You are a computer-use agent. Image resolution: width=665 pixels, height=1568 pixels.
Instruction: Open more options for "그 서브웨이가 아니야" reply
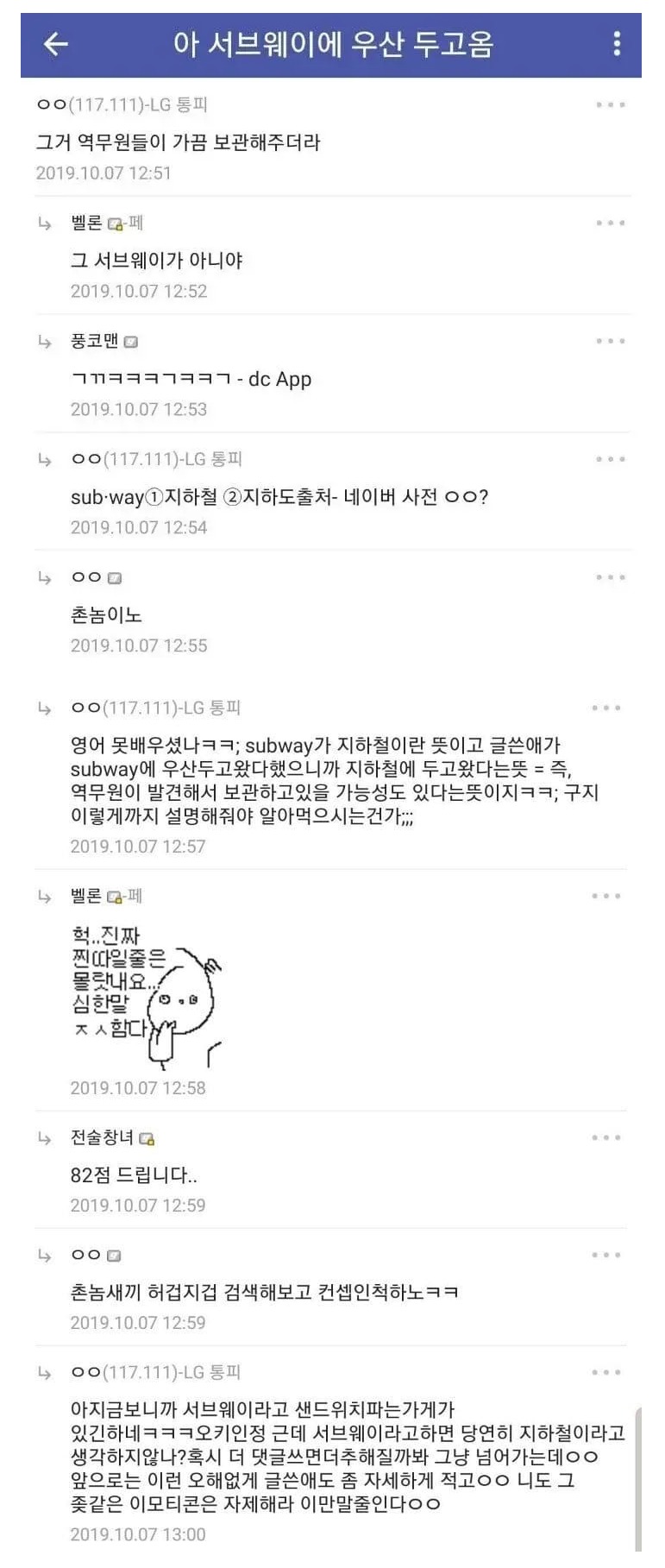click(x=610, y=224)
